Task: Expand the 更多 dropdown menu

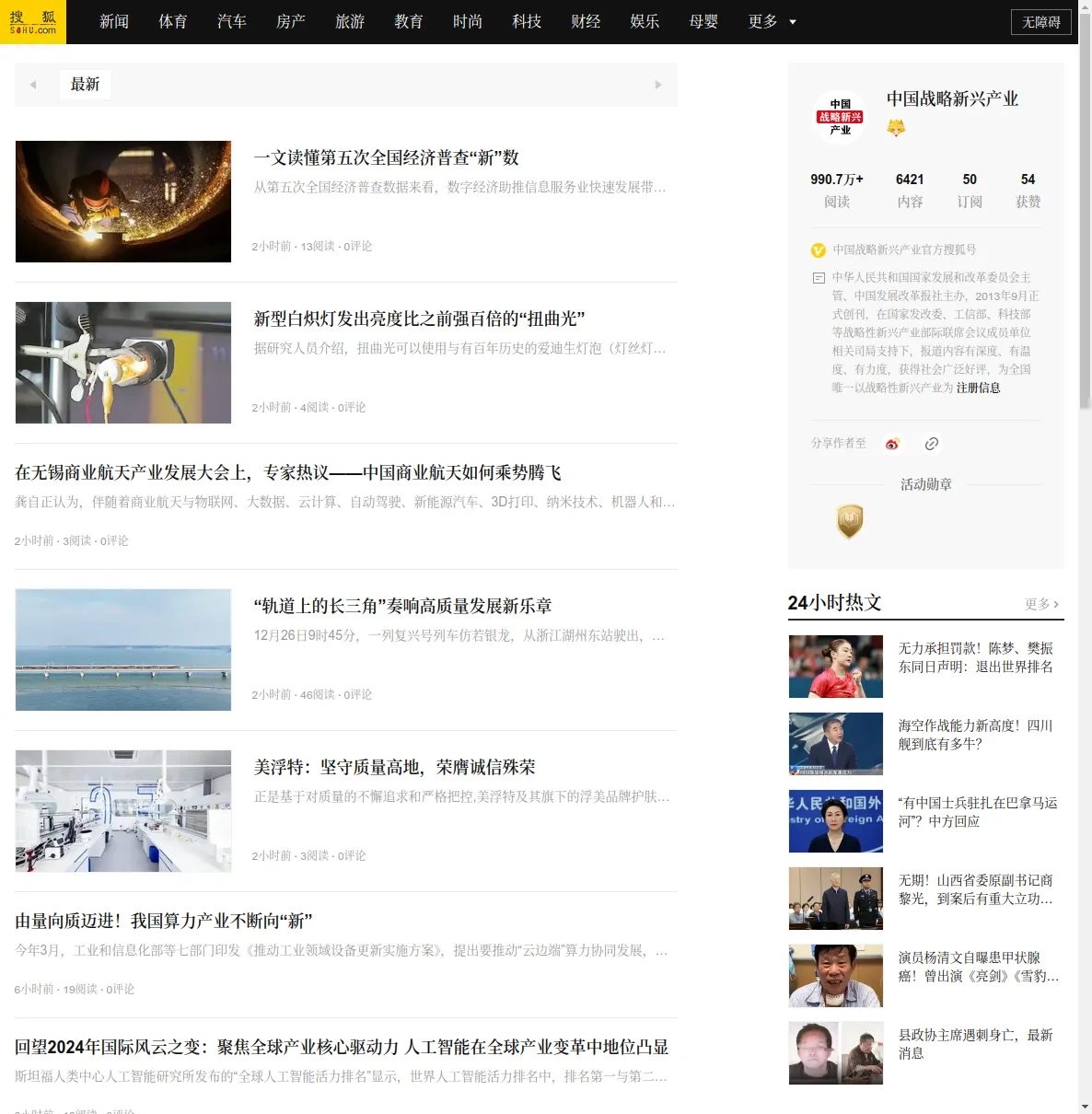Action: [772, 21]
